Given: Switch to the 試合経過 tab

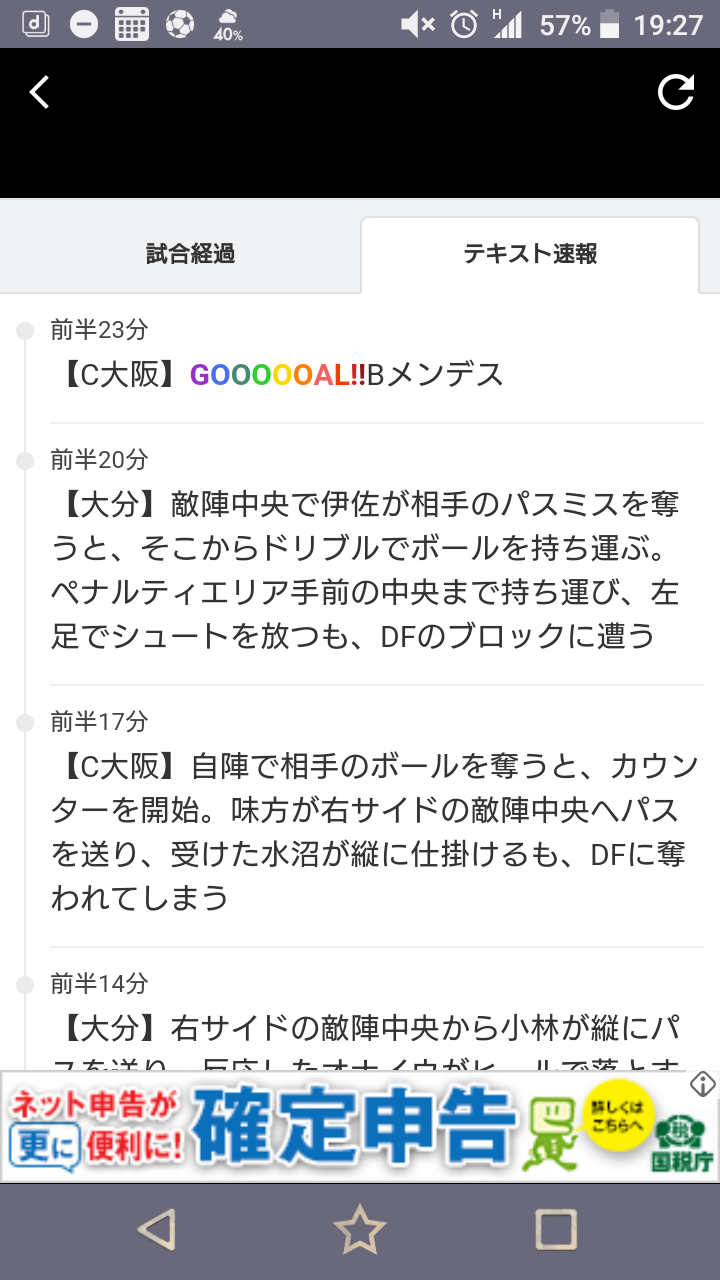Looking at the screenshot, I should (x=190, y=254).
